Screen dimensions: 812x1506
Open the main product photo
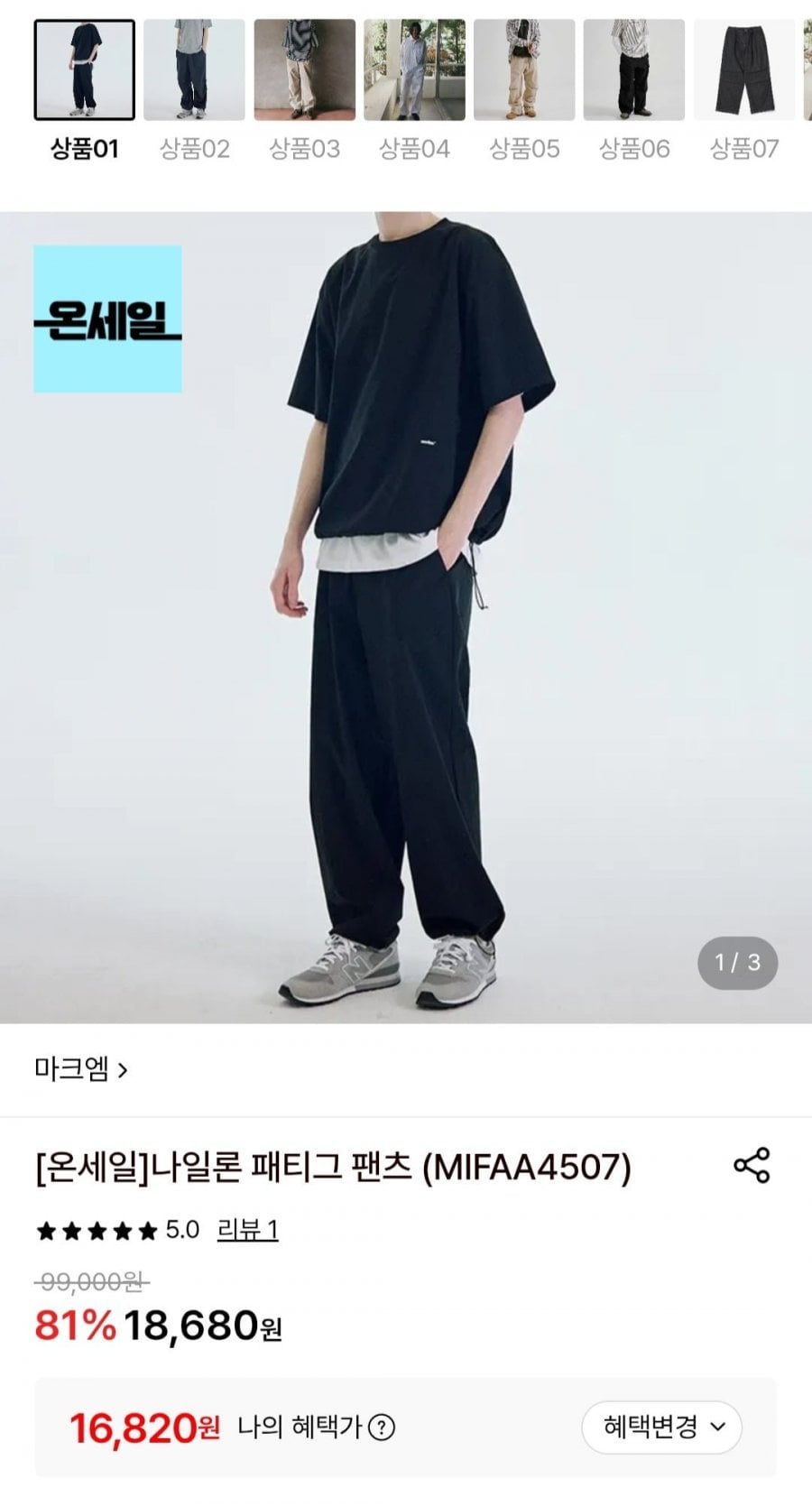(406, 617)
